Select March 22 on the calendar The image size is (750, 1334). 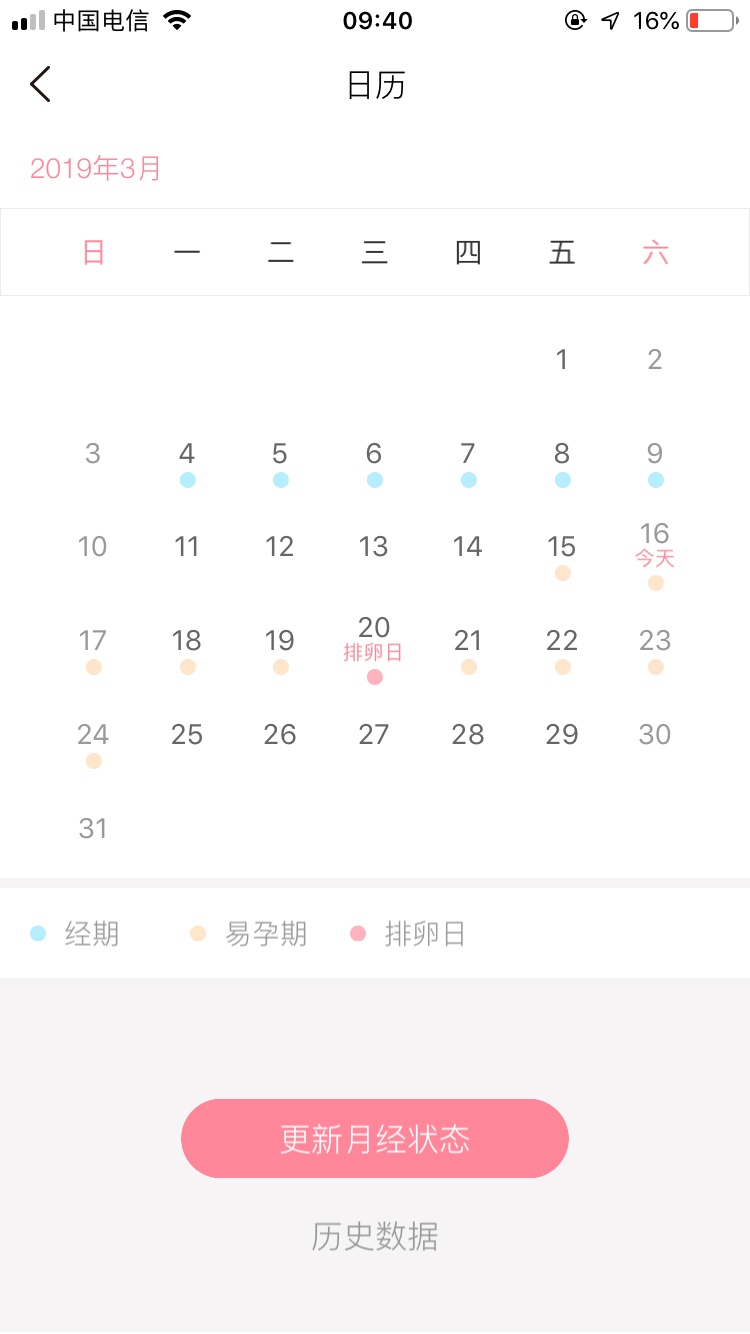pos(562,646)
